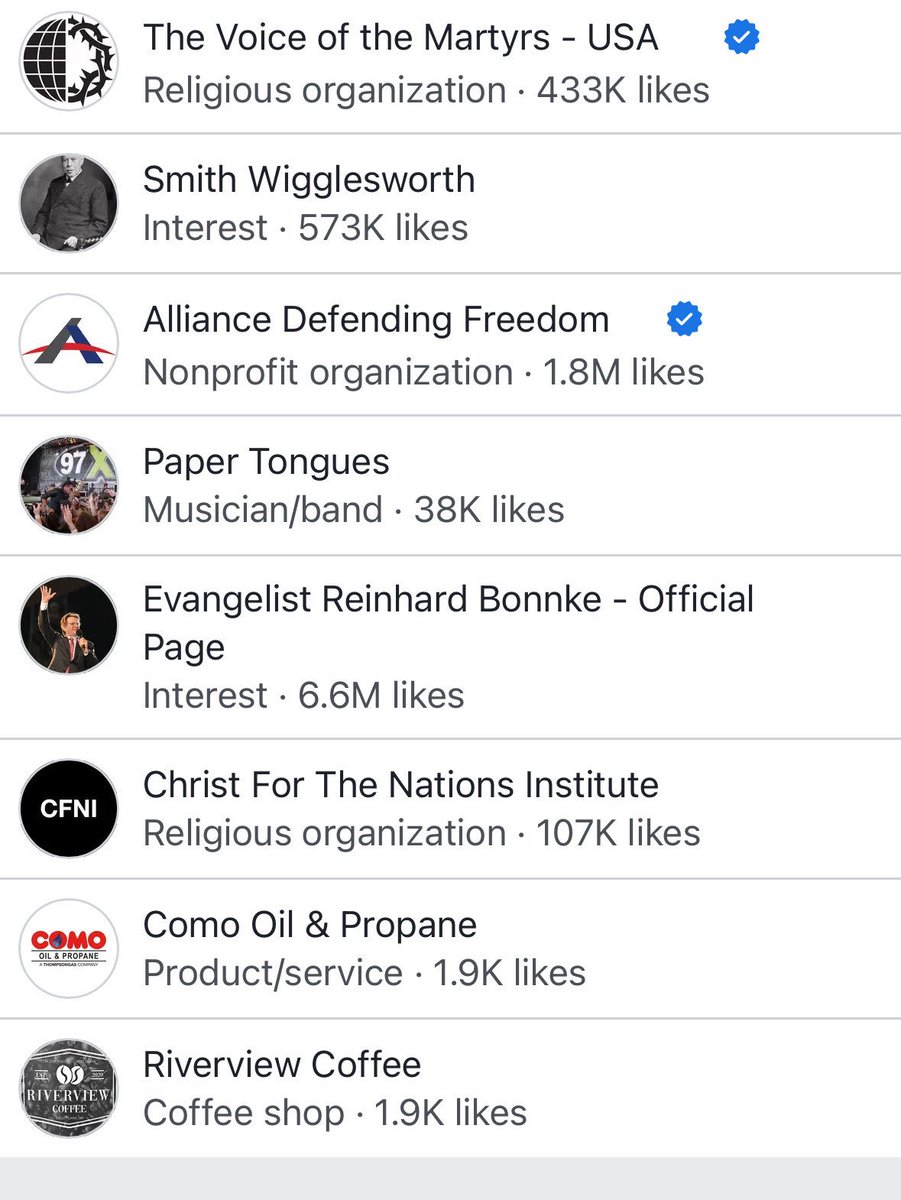Viewport: 901px width, 1200px height.
Task: Select the Smith Wigglesworth page
Action: coord(309,180)
